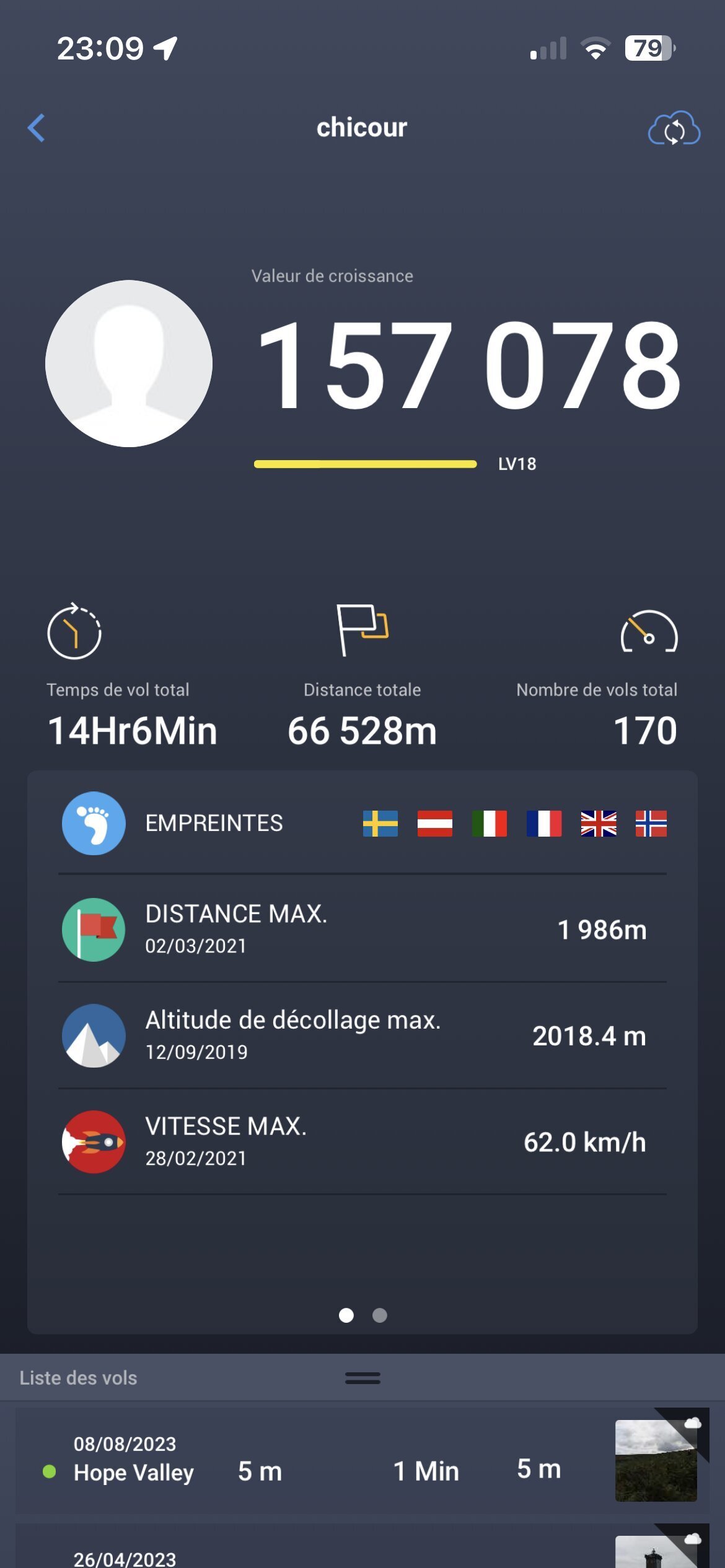
Task: Expand the Liste des vols handle
Action: [x=362, y=1377]
